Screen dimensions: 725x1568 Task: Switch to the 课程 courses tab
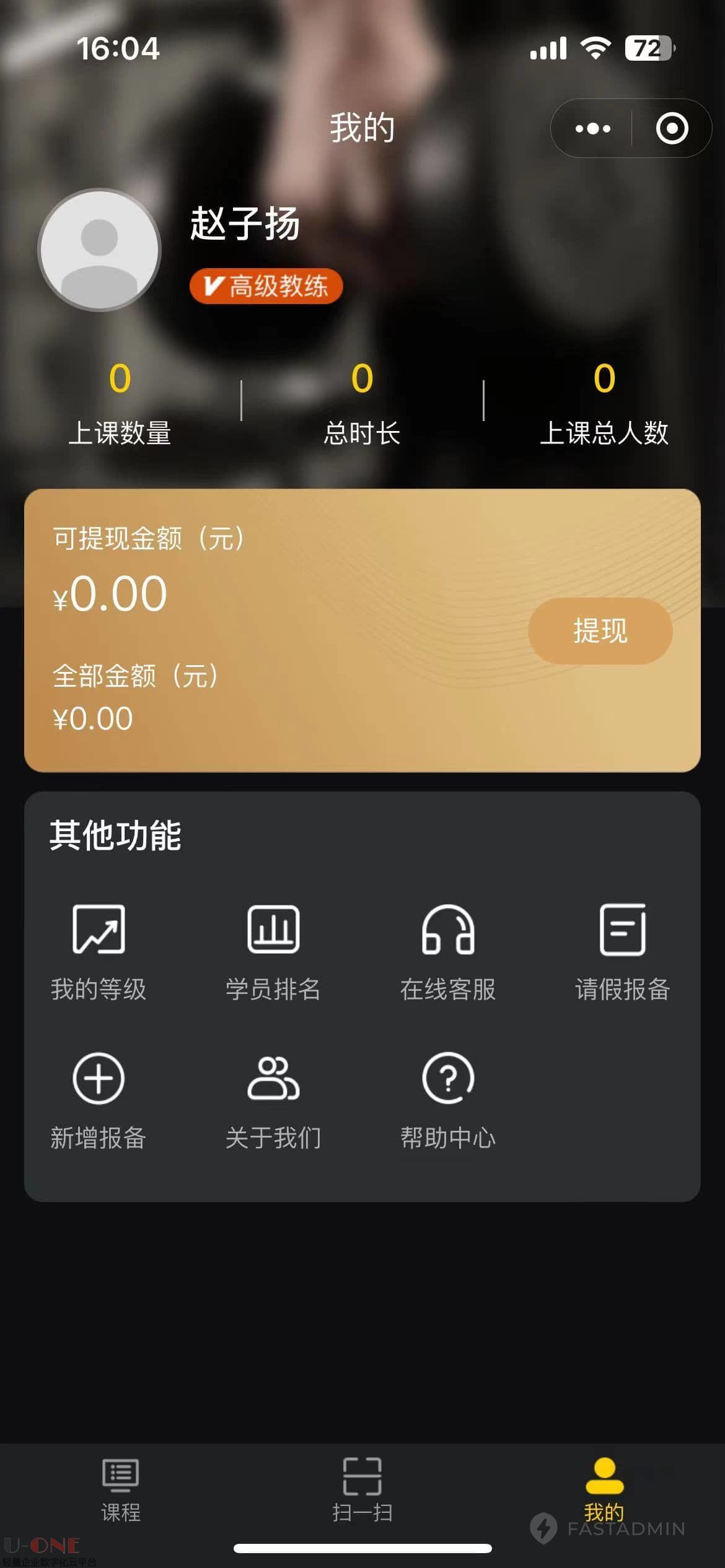coord(121,1489)
